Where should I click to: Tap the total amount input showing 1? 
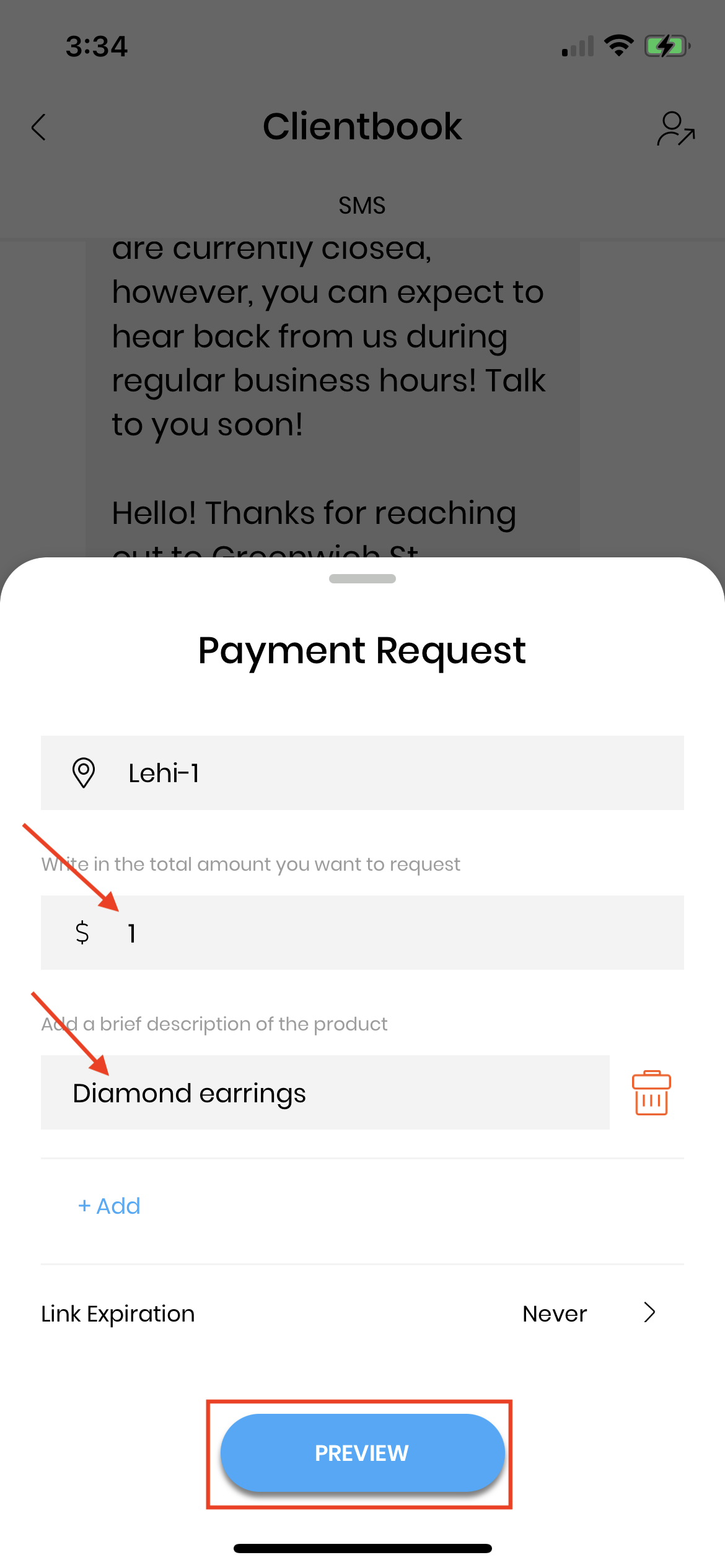361,932
